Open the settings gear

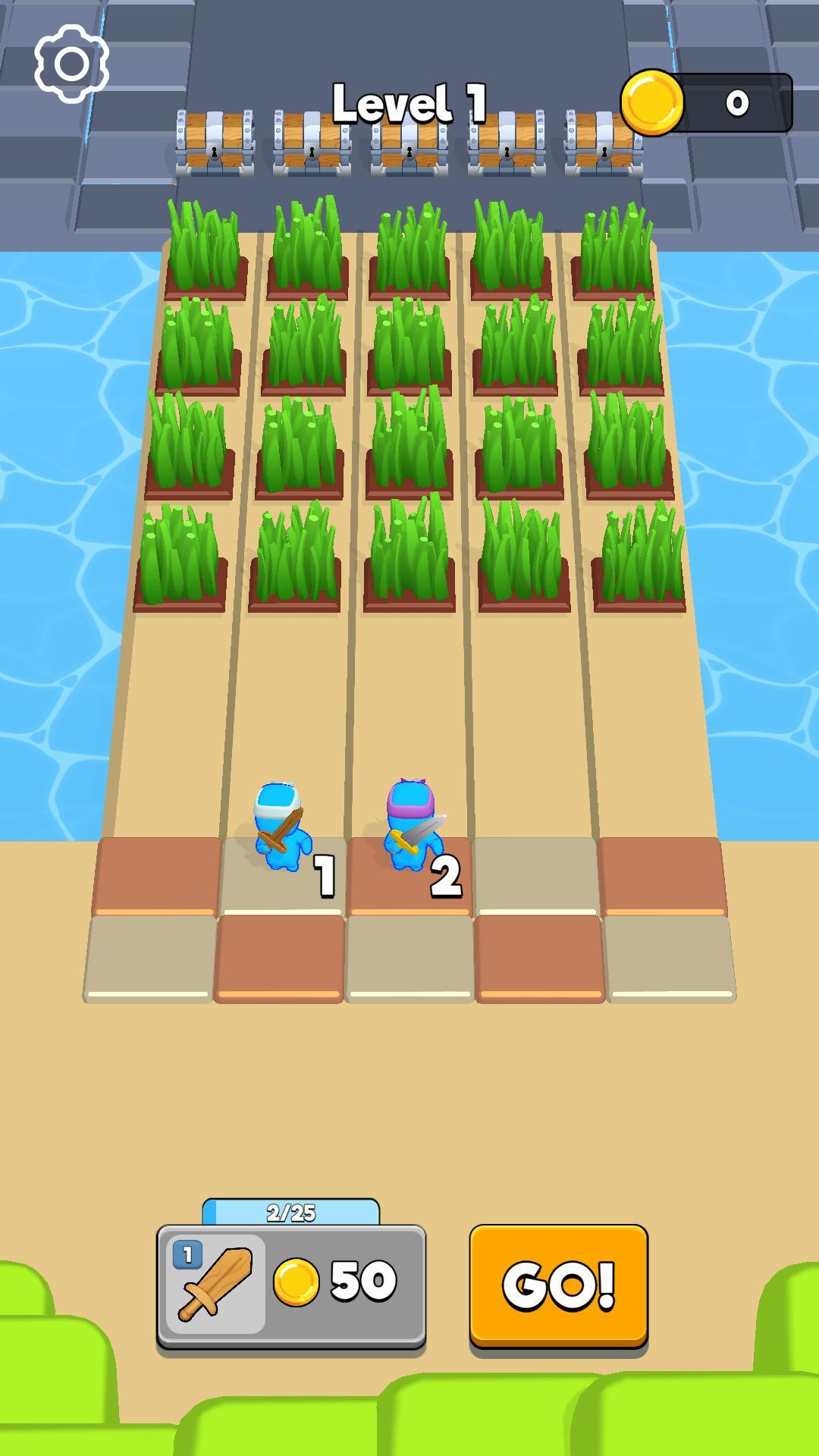[72, 64]
